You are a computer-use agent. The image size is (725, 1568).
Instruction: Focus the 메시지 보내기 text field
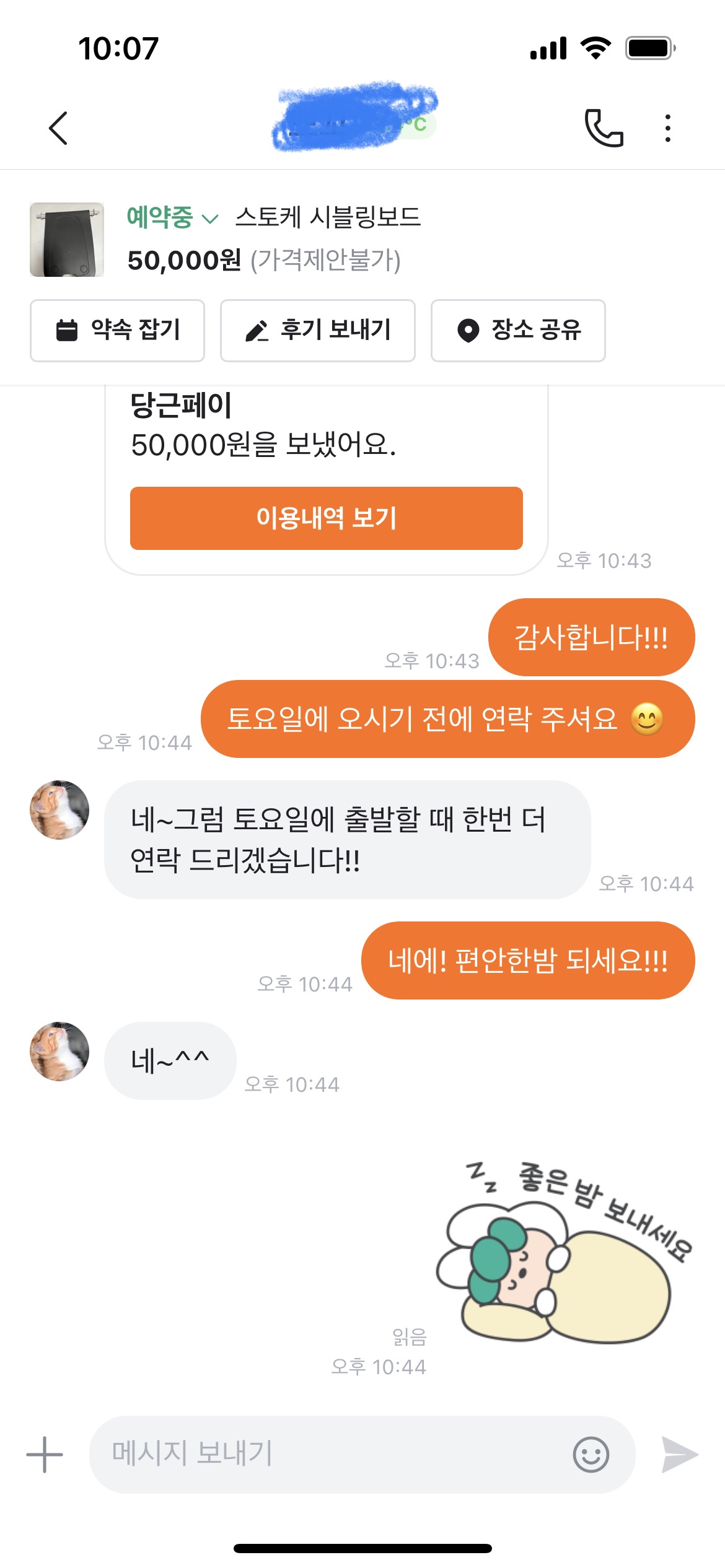[x=328, y=1454]
